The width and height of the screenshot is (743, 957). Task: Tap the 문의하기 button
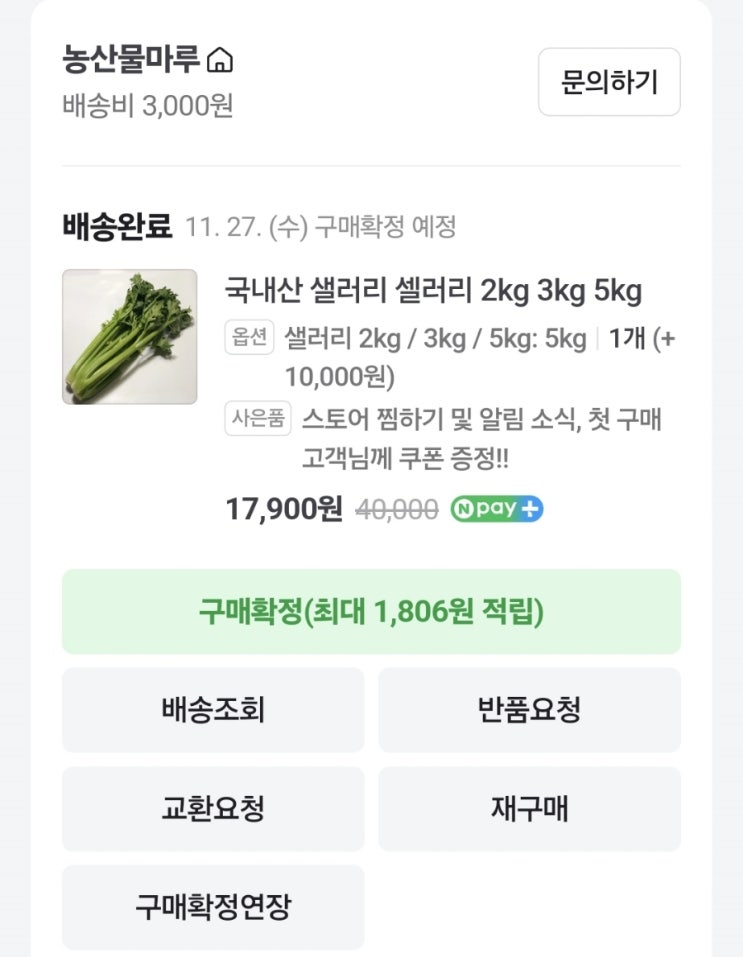[x=609, y=82]
